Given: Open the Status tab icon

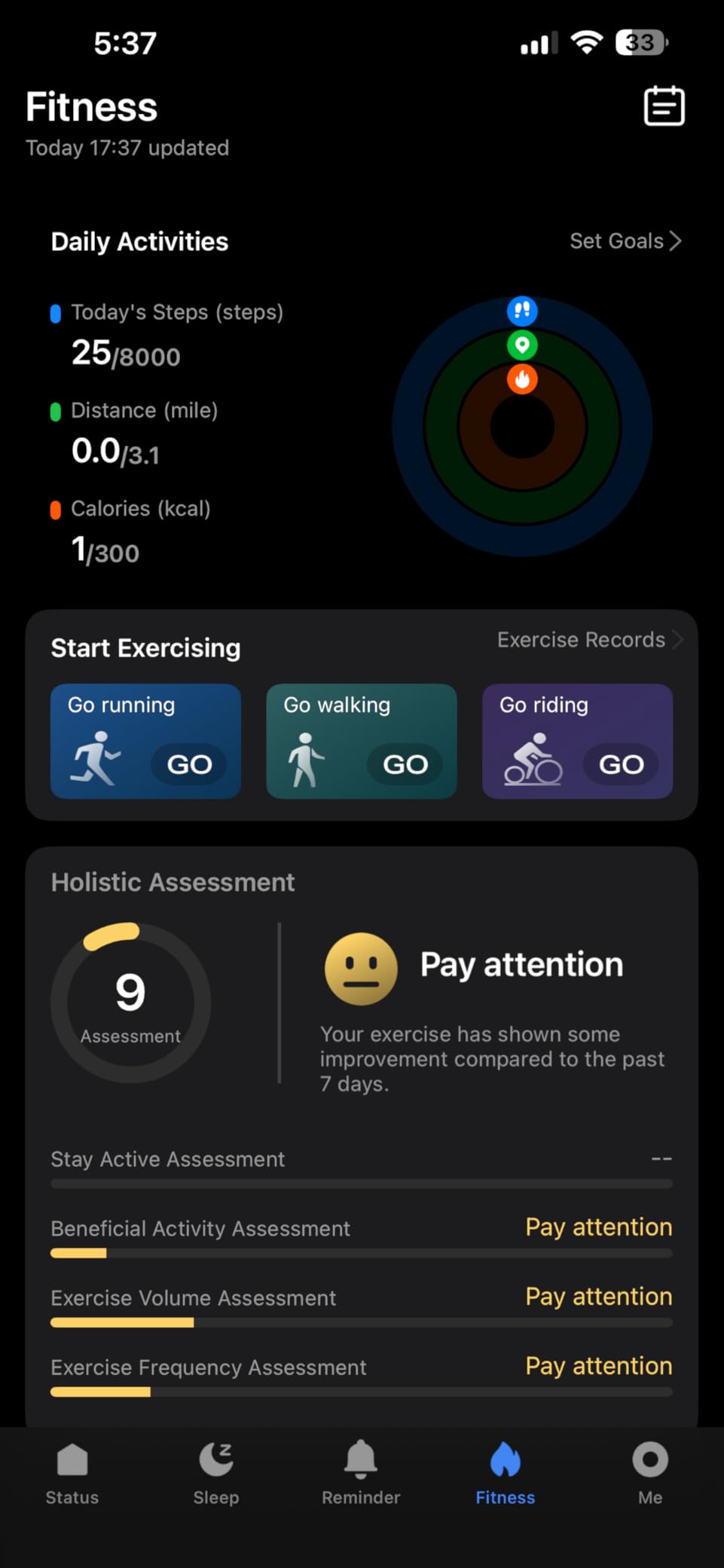Looking at the screenshot, I should [72, 1460].
